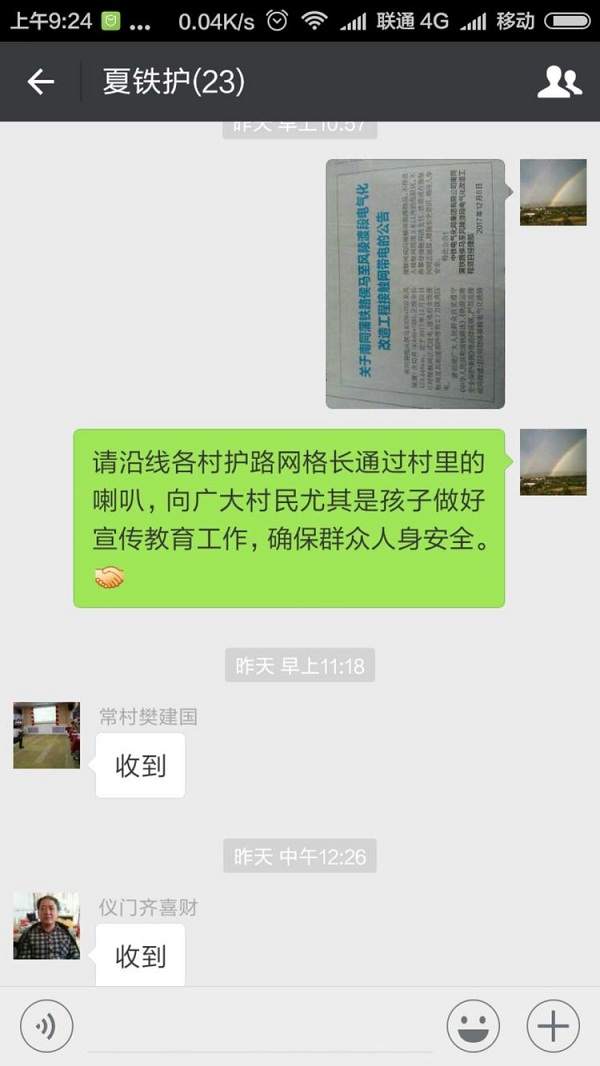This screenshot has height=1066, width=600.
Task: Switch to voice message input
Action: 47,1026
